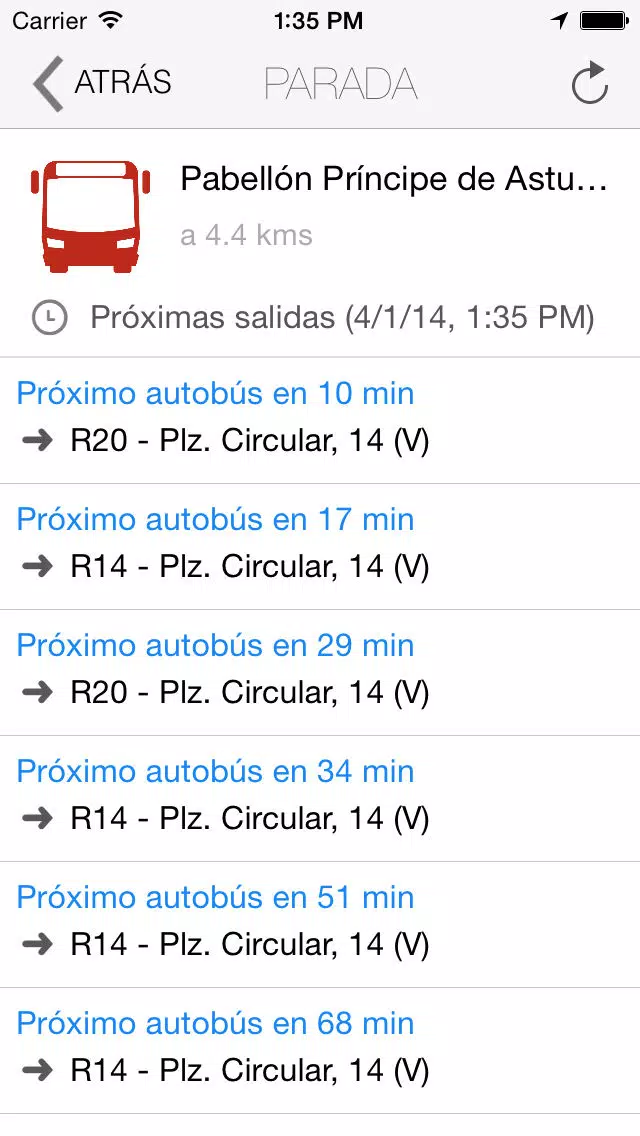Open the R14 departure in 17 min
This screenshot has height=1136, width=640.
click(x=320, y=547)
